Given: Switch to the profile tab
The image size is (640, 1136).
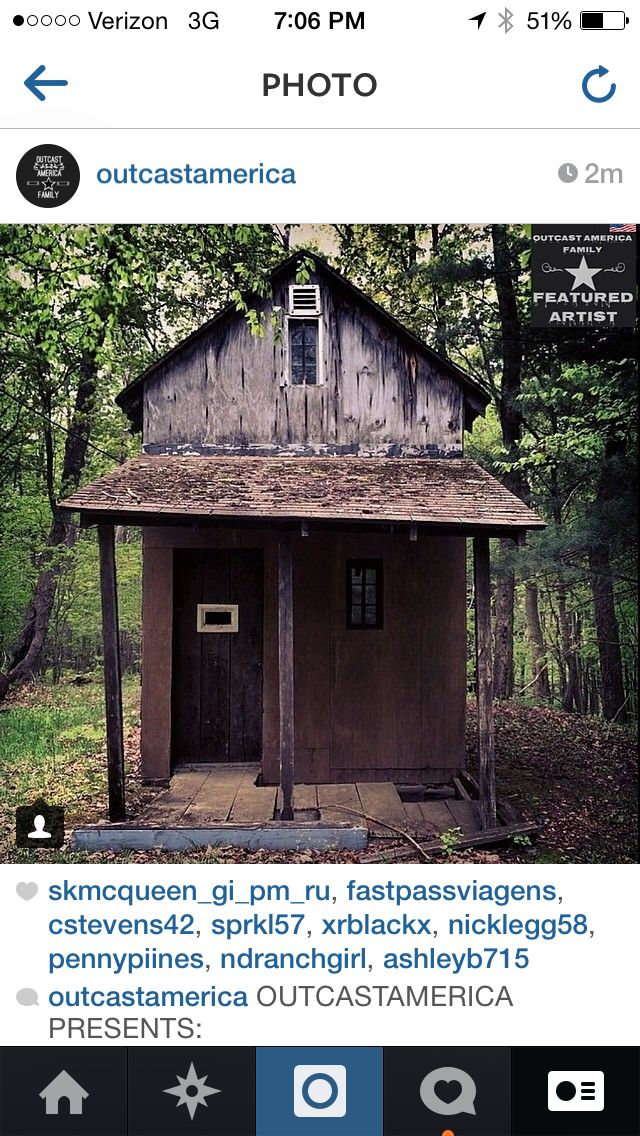Looking at the screenshot, I should (575, 1091).
